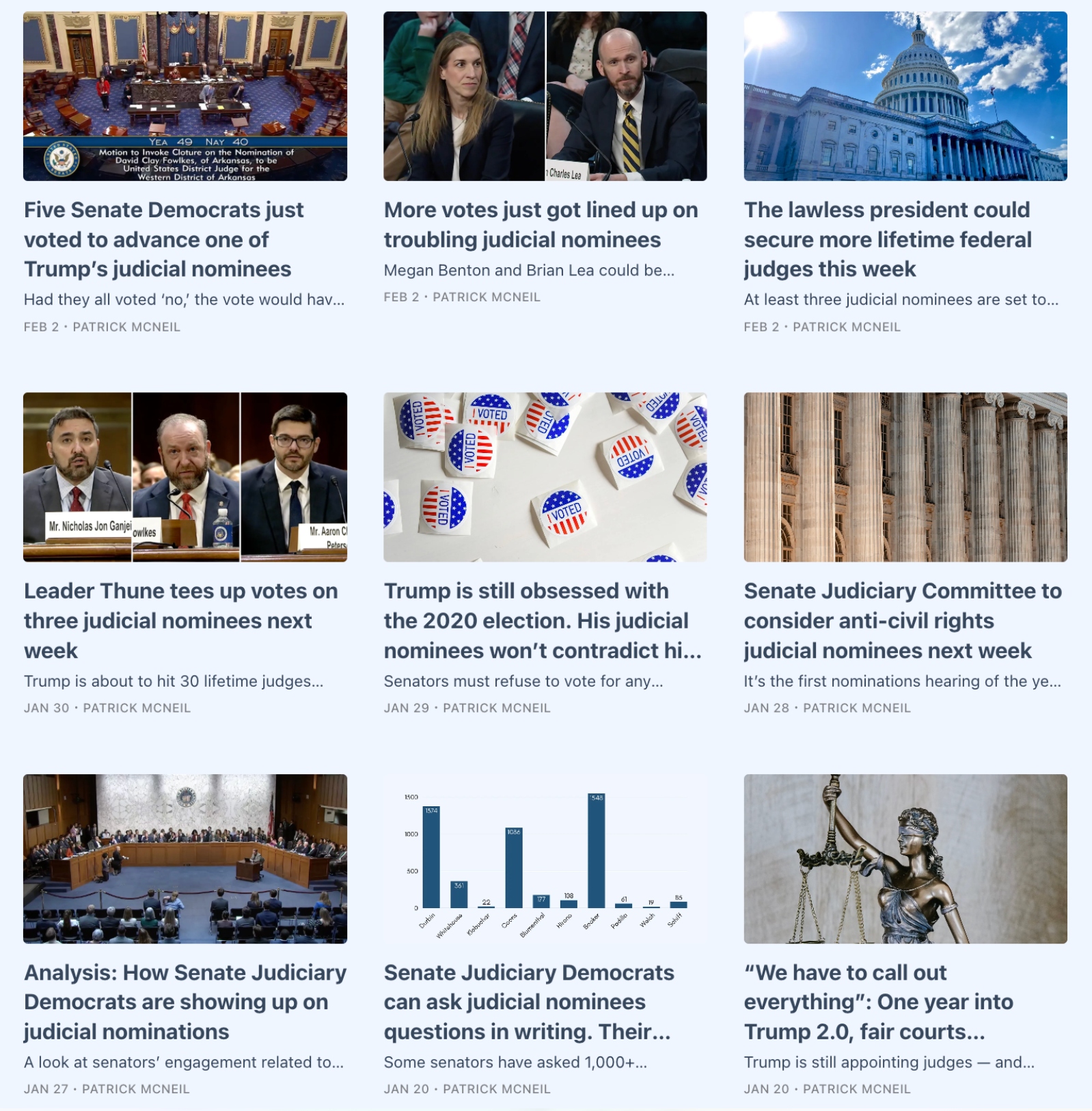Open 'Senate Judiciary Committee to consider' article
This screenshot has width=1092, height=1111.
coord(902,620)
